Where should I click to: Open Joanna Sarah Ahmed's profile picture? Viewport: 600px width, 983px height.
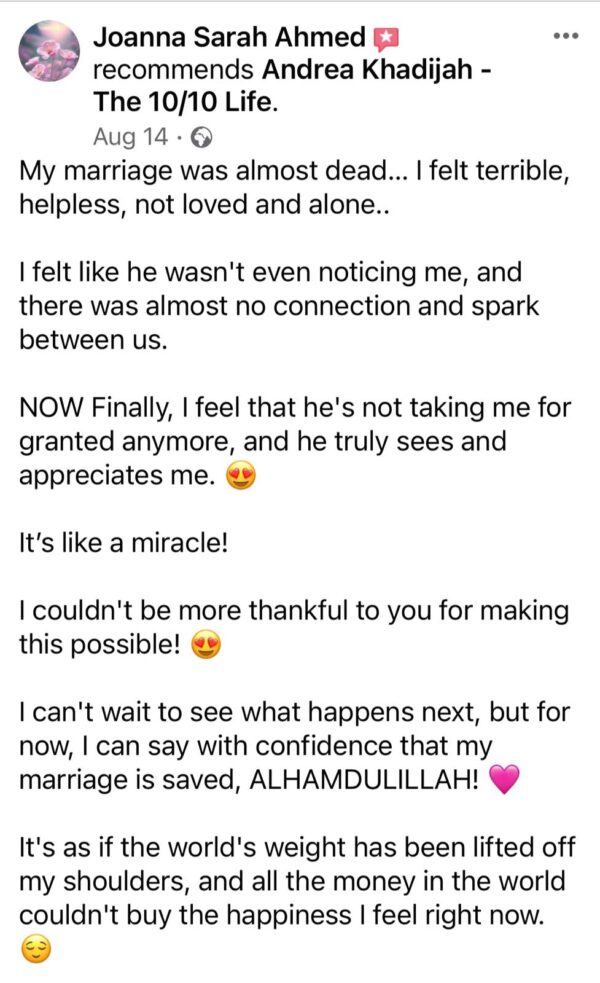tap(50, 52)
